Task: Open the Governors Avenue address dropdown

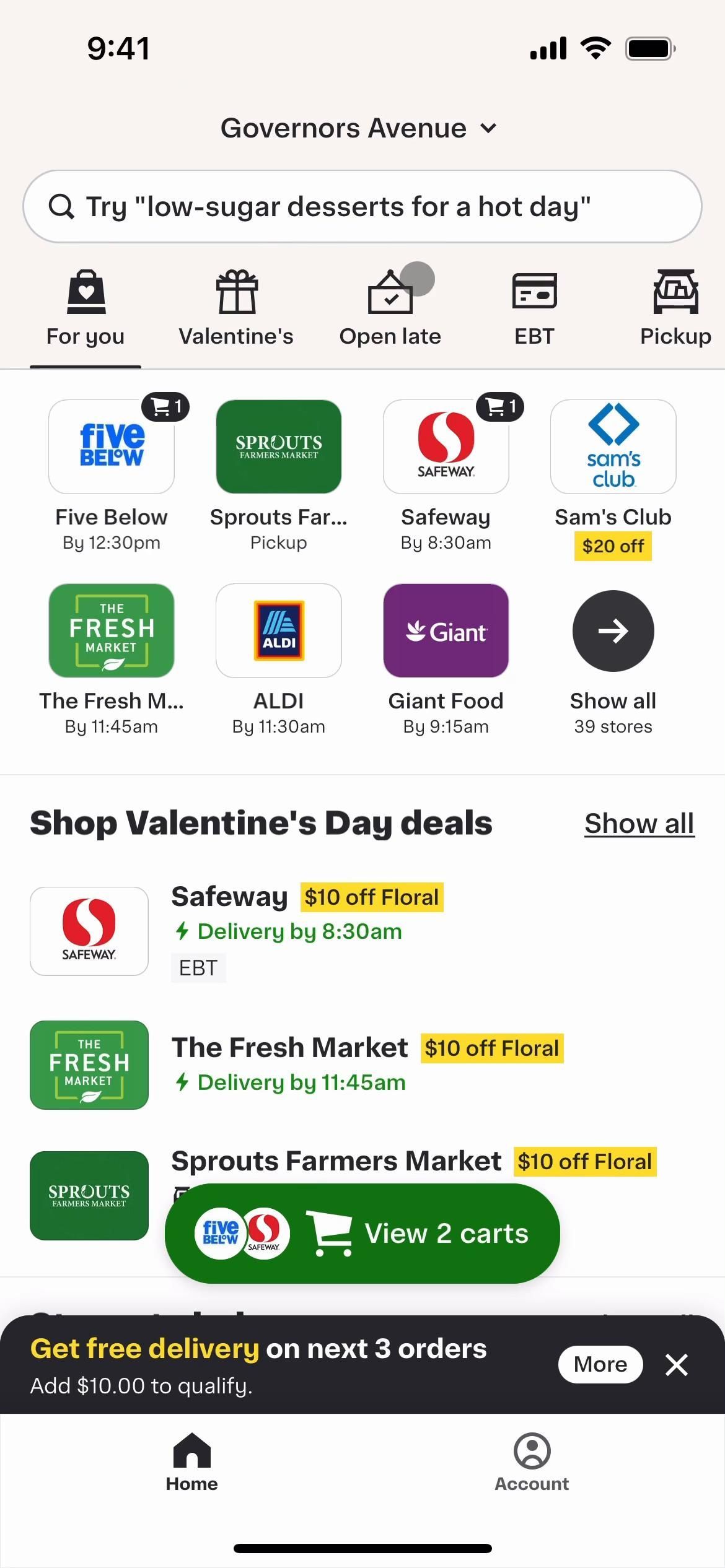Action: click(x=359, y=128)
